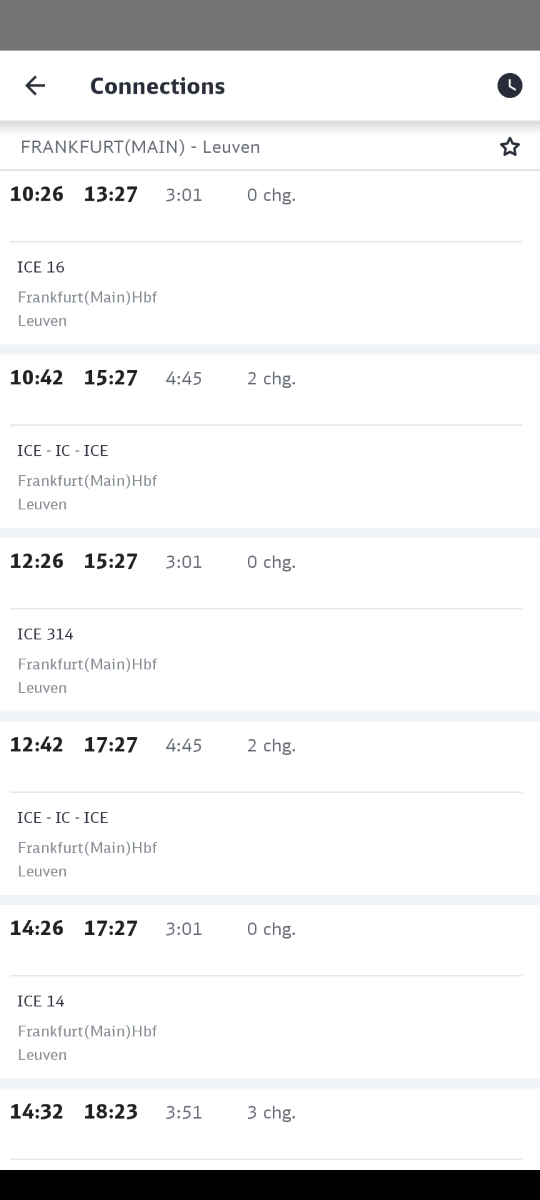Favorite the Frankfurt–Leuven route with the star
540x1200 pixels.
(x=510, y=147)
